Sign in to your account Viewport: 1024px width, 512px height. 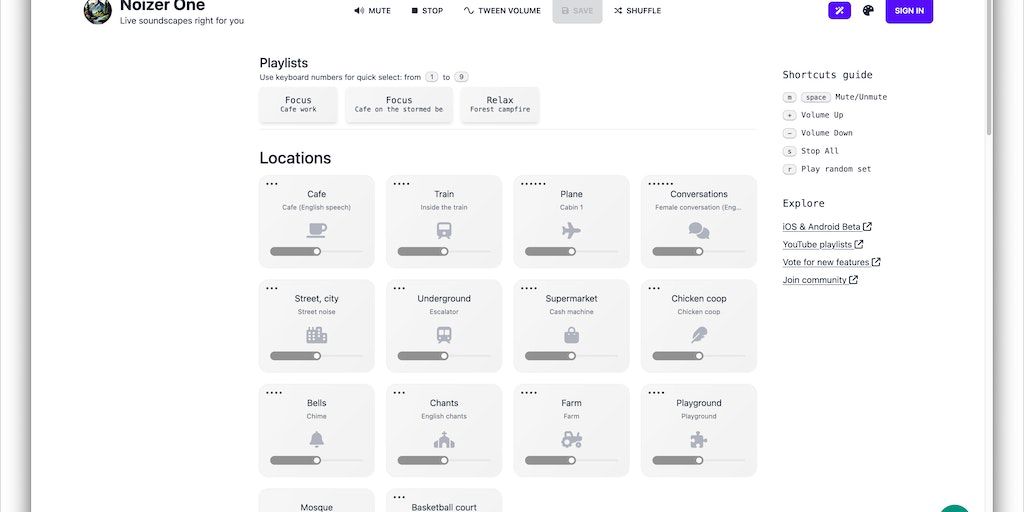click(909, 11)
